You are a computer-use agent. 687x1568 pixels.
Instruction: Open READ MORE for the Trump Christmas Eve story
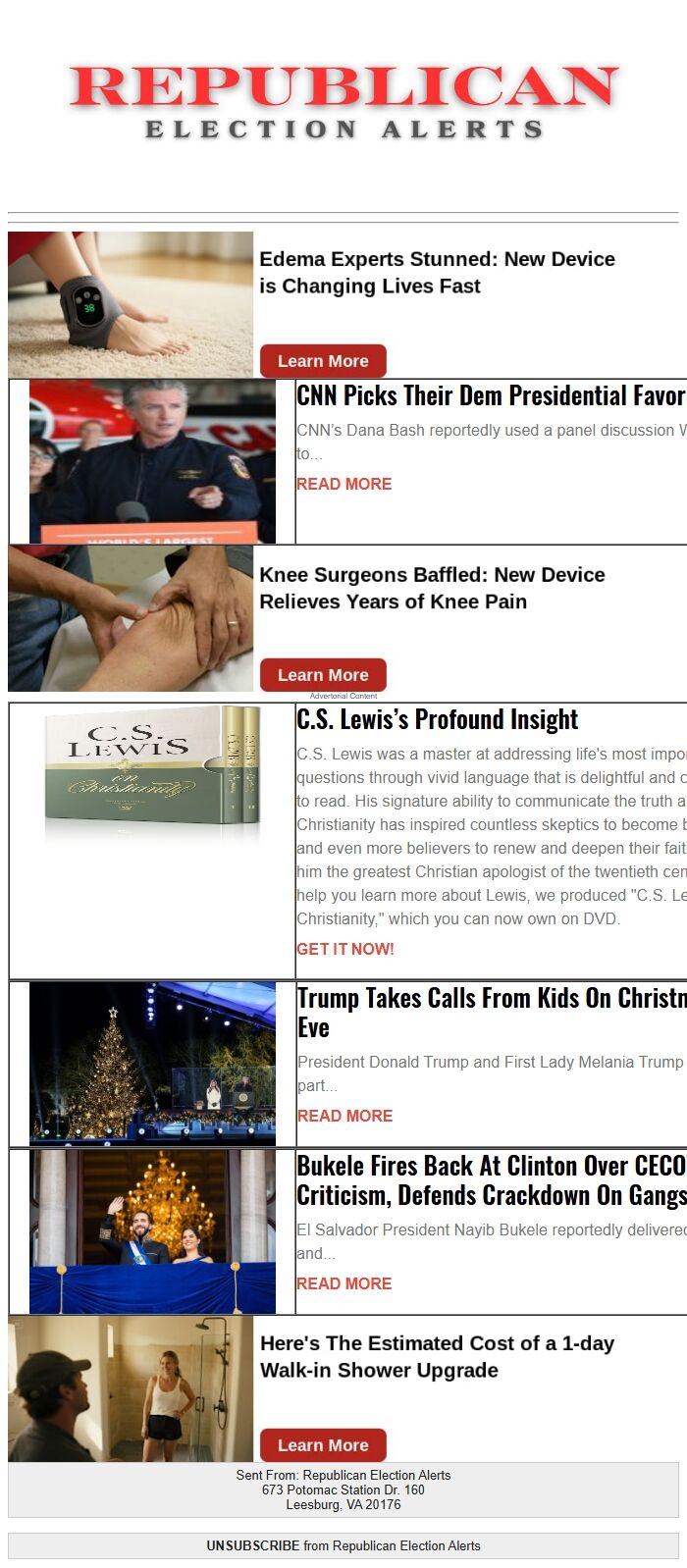click(344, 1116)
